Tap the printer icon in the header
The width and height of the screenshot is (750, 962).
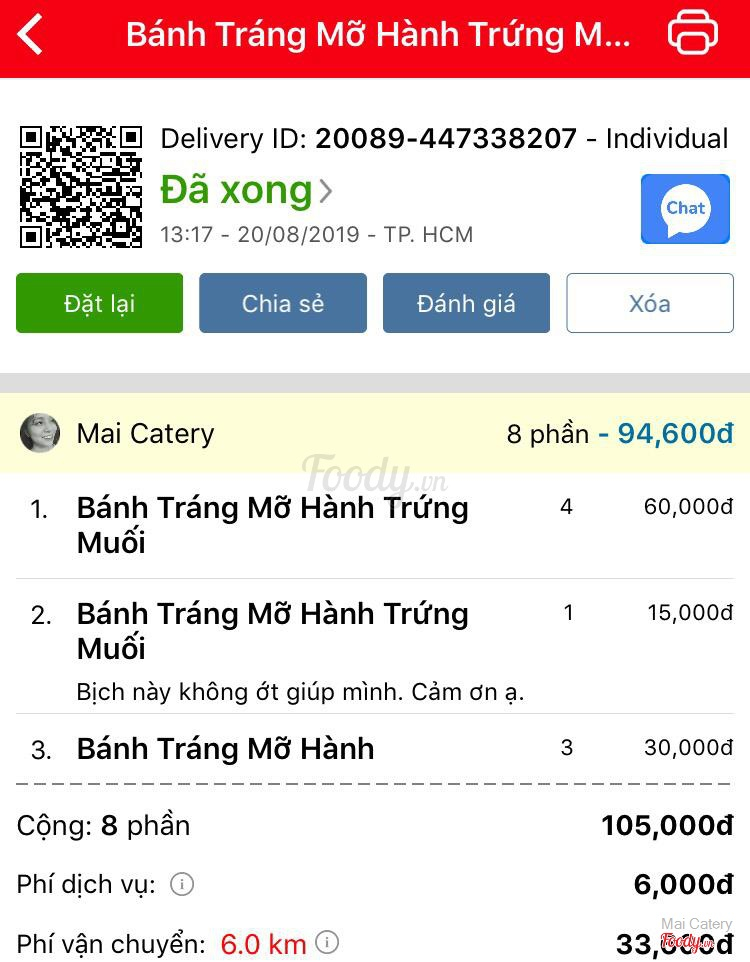(x=692, y=33)
